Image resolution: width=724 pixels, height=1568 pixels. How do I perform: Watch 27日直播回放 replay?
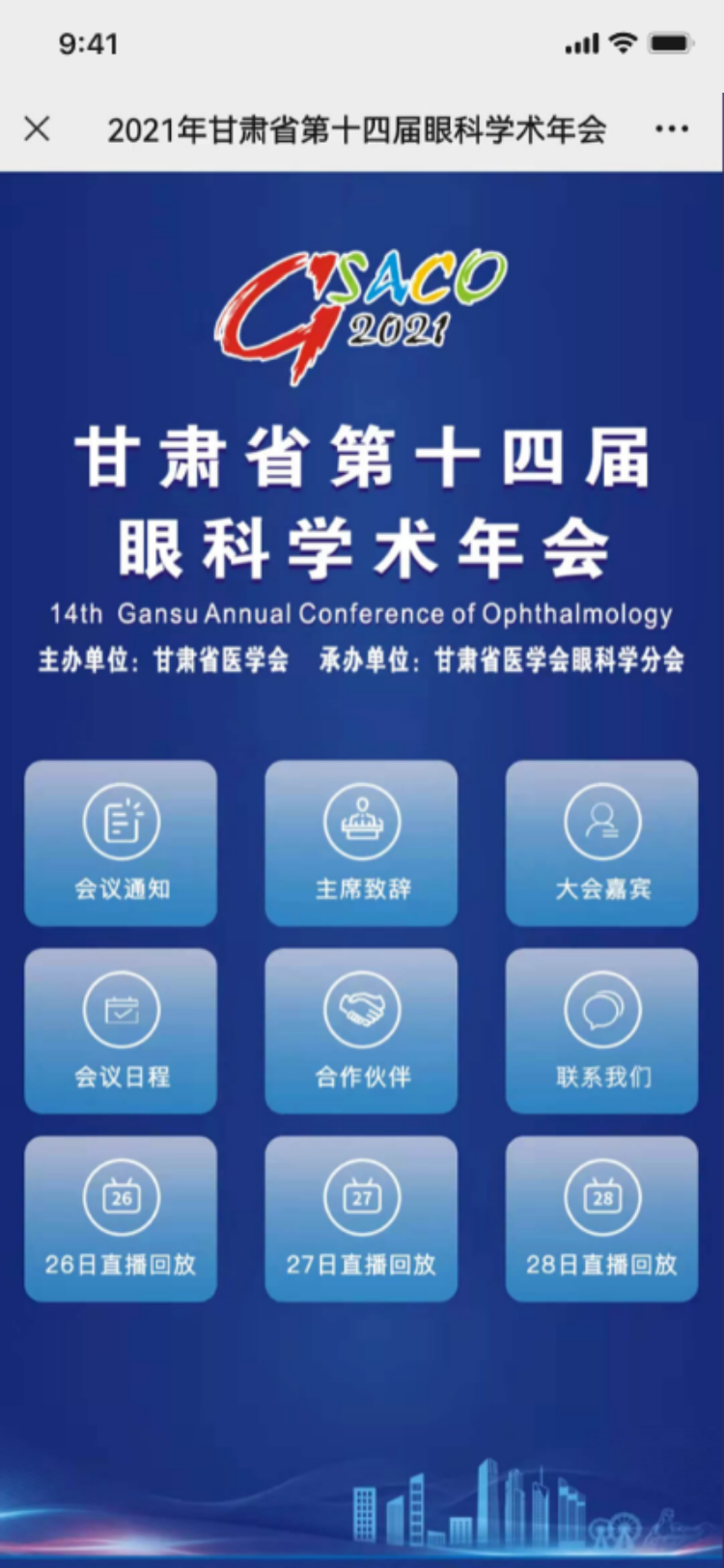[361, 1218]
